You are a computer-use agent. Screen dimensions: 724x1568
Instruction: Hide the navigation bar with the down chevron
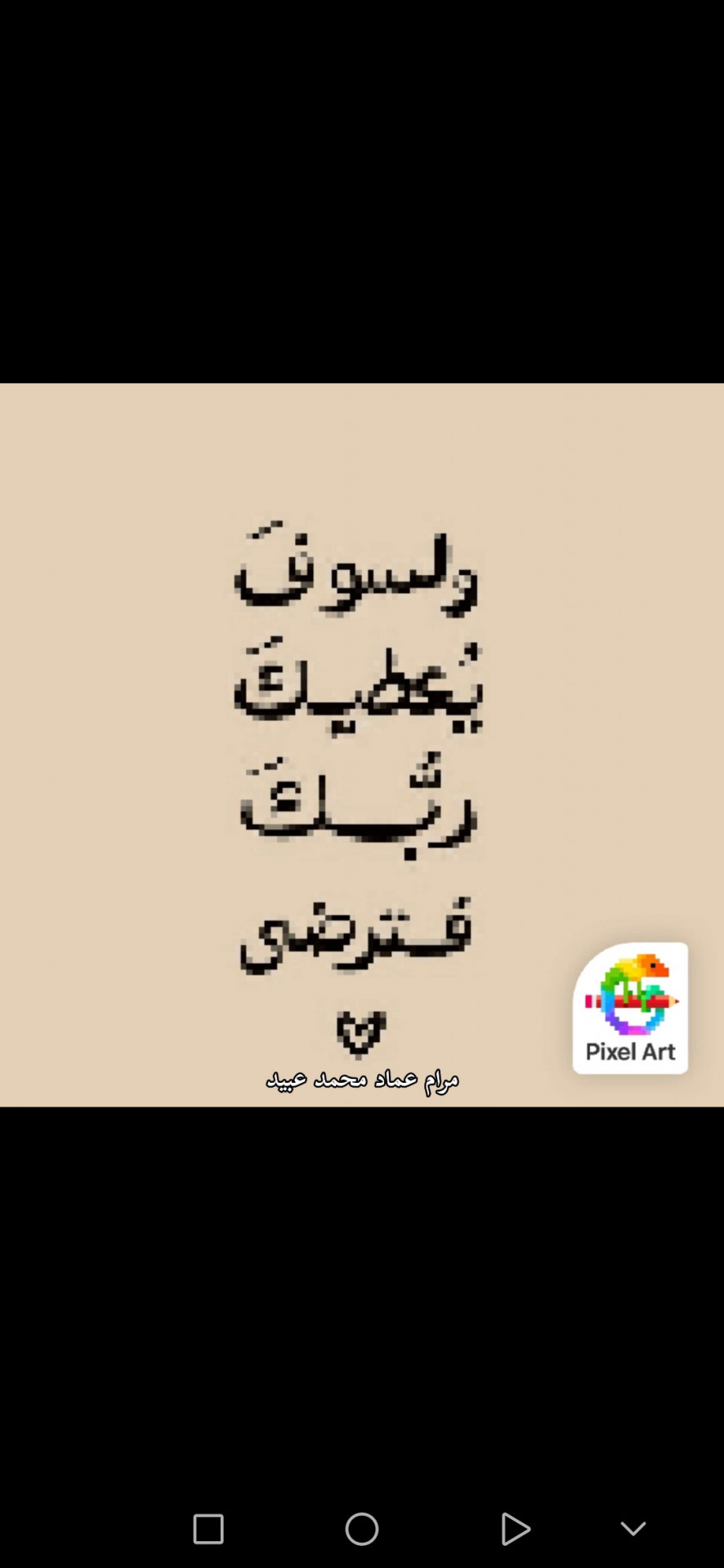(x=633, y=1528)
